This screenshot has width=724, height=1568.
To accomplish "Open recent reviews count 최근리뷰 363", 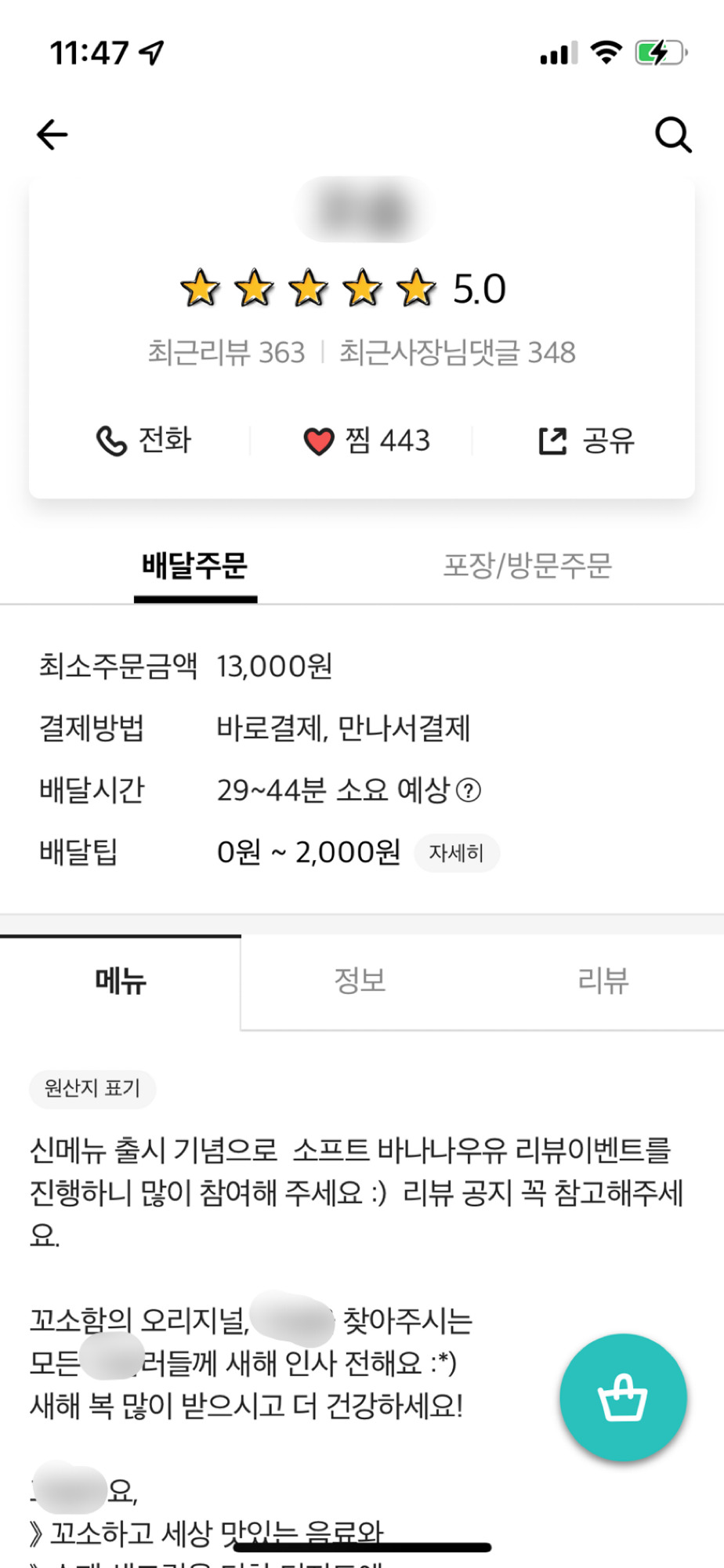I will 226,353.
